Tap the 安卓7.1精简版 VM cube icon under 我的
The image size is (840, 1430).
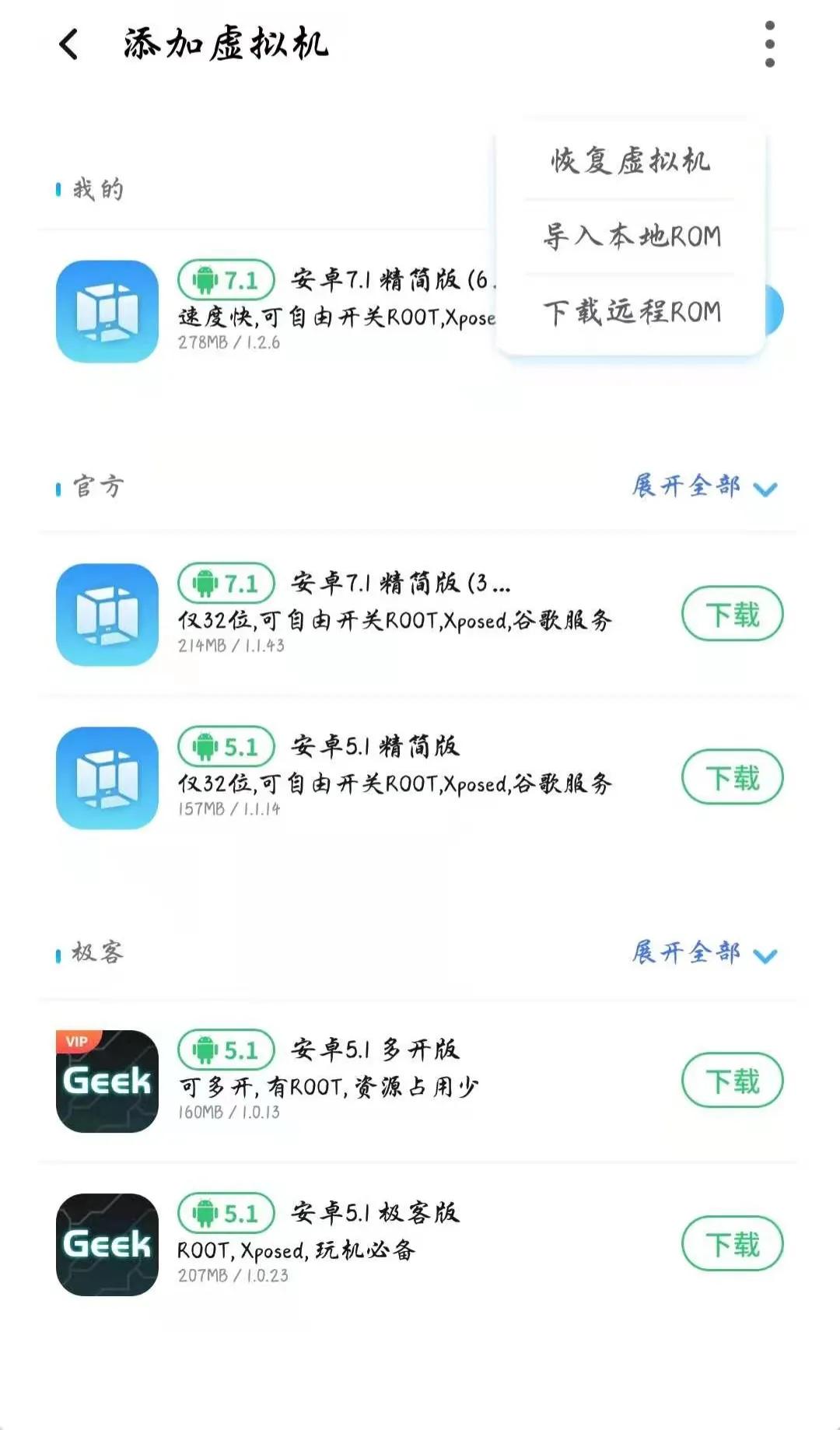click(107, 311)
